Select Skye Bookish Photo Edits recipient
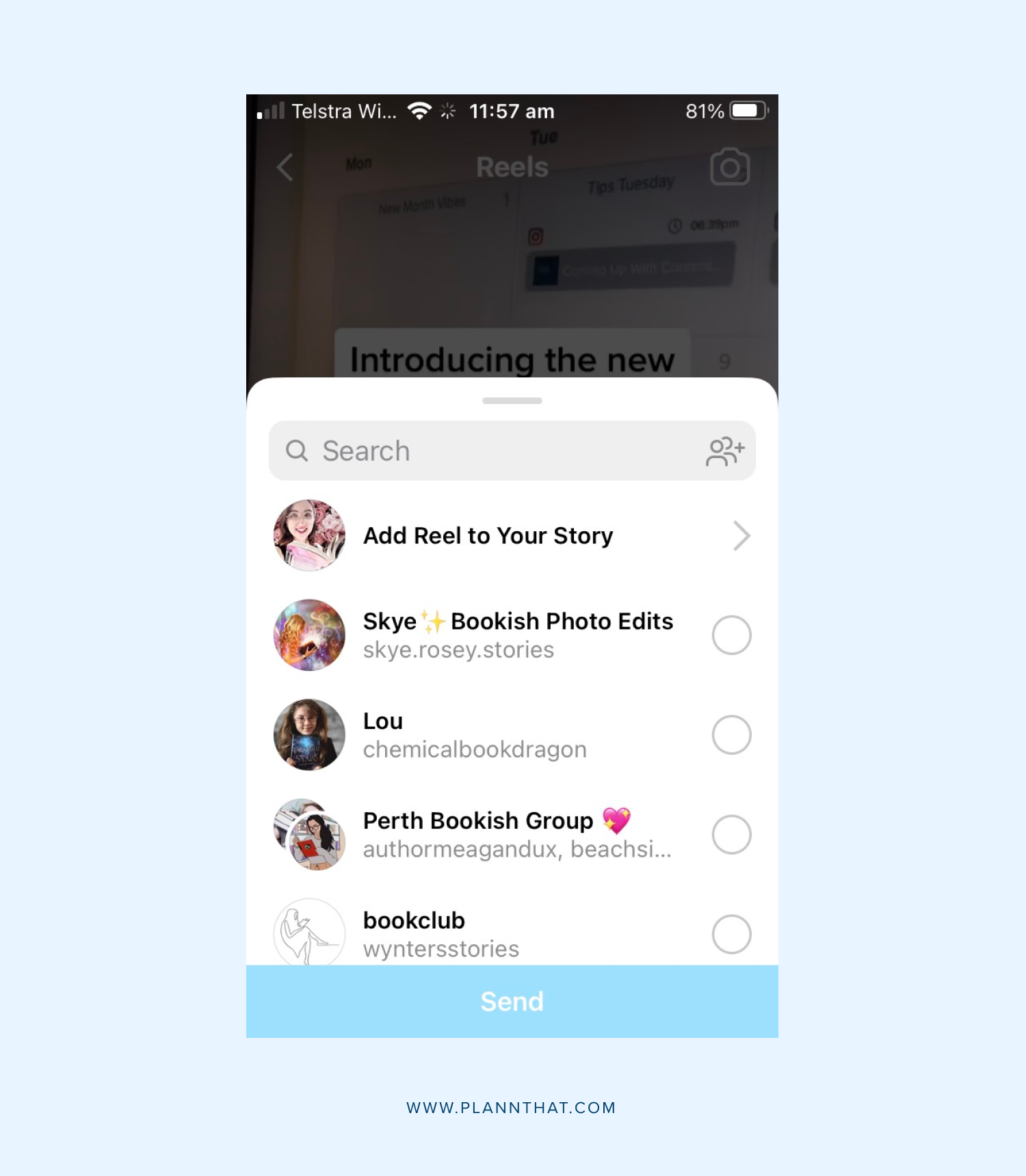 [x=731, y=635]
